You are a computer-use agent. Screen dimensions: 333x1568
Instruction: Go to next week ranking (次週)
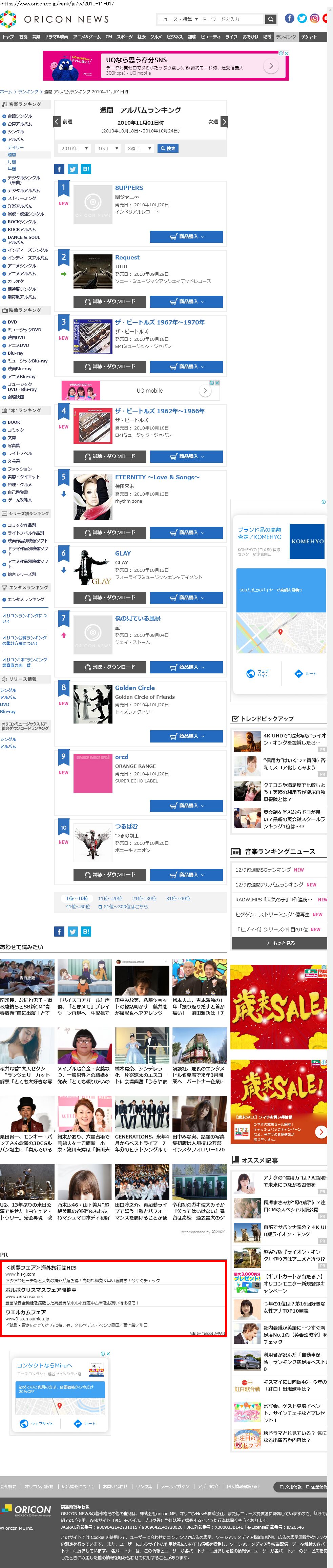pyautogui.click(x=217, y=122)
